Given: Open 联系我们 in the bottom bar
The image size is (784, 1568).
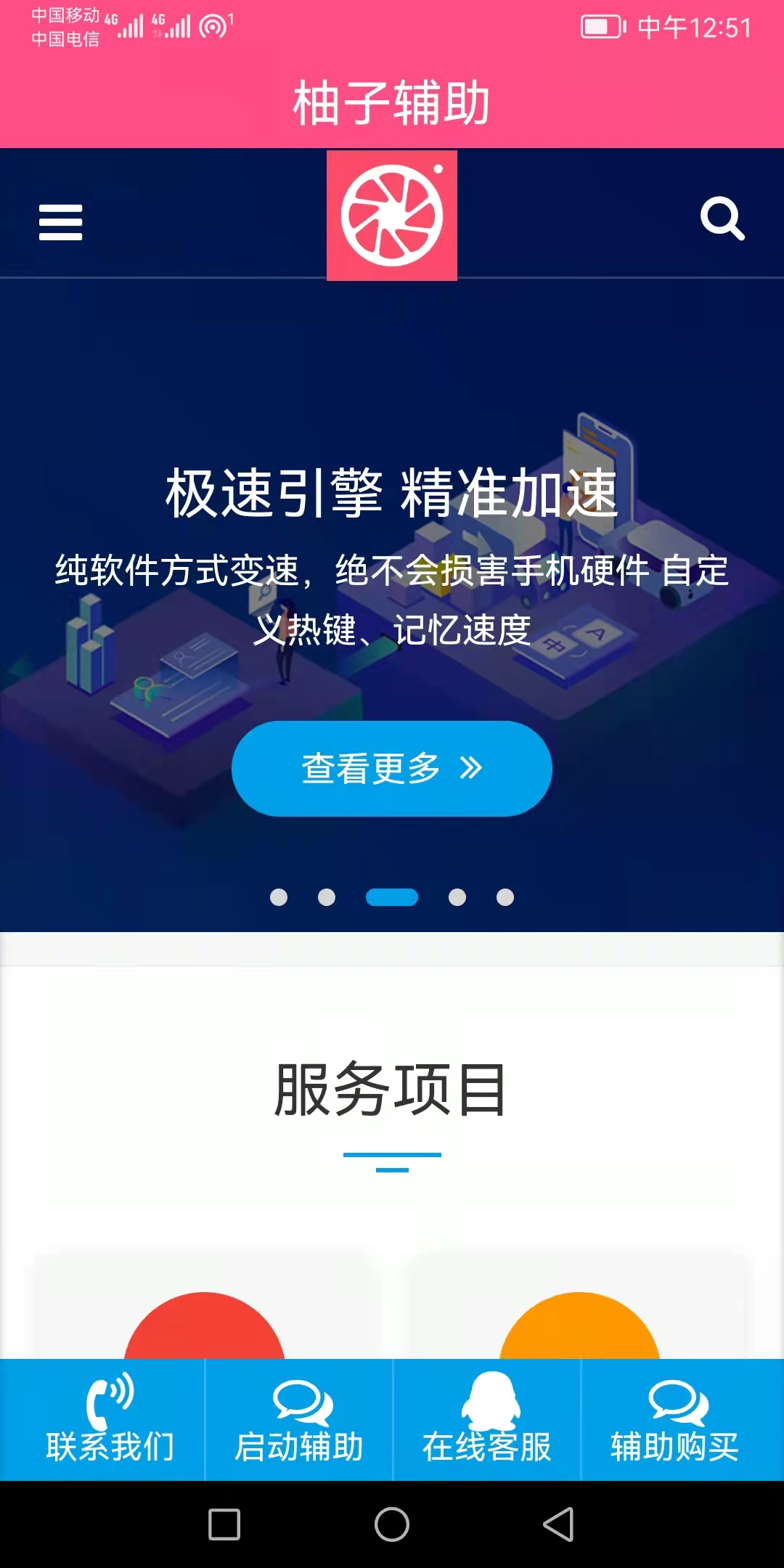Looking at the screenshot, I should (x=109, y=1419).
